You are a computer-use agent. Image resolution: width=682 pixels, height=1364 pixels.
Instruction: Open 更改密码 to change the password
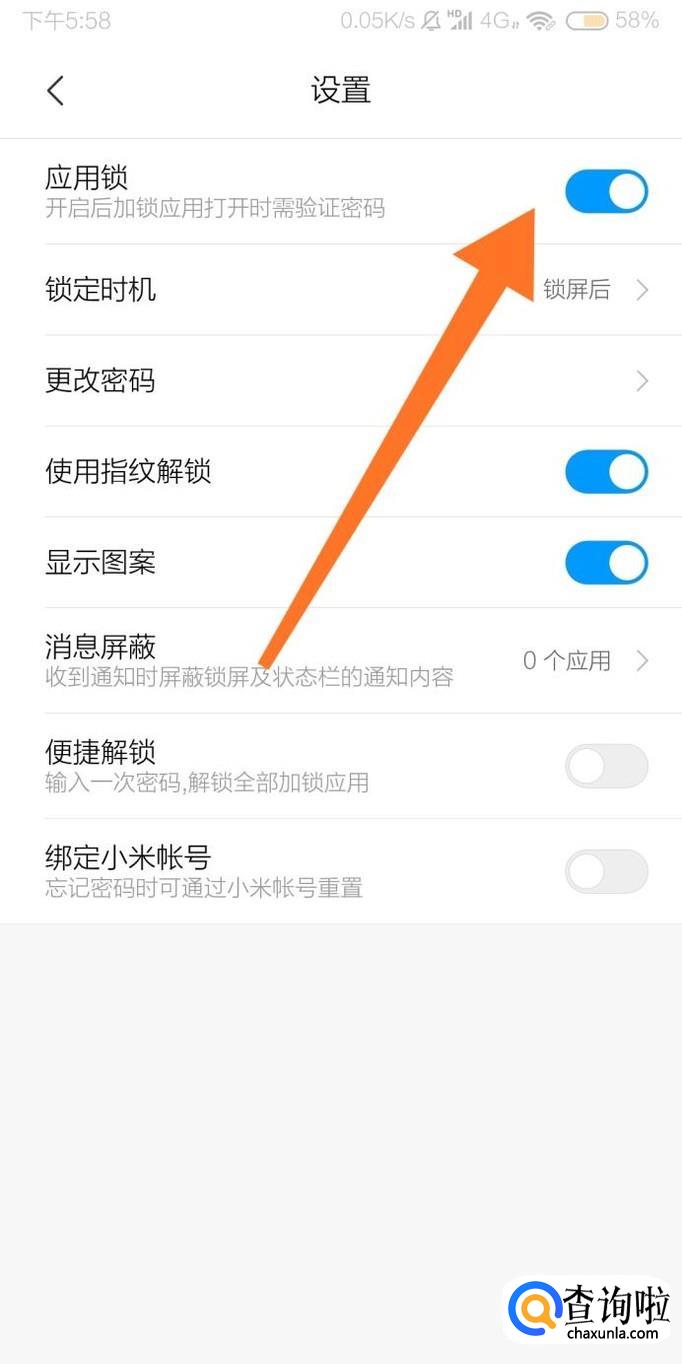pyautogui.click(x=340, y=381)
